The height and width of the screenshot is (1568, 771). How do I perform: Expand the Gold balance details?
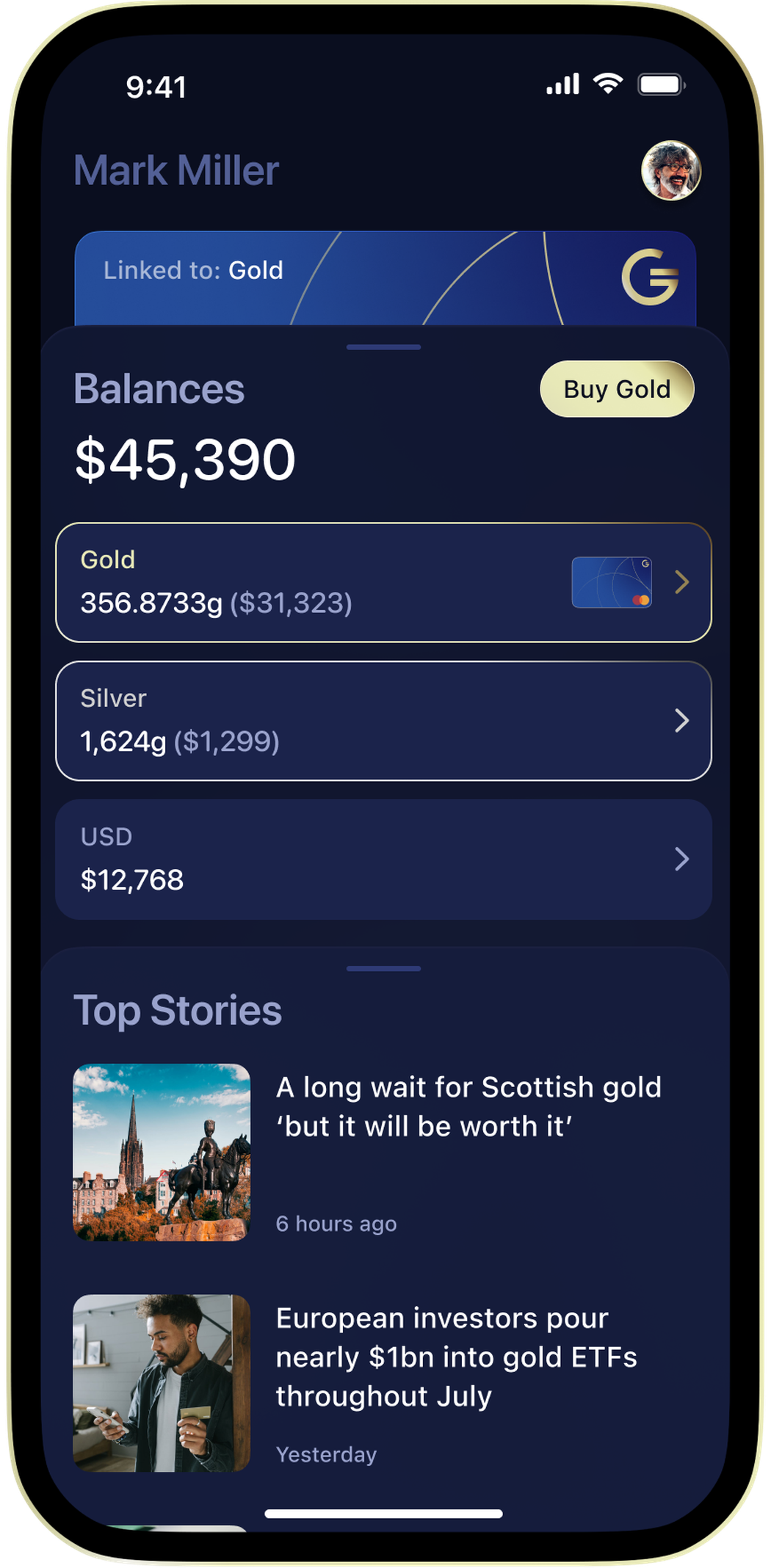tap(682, 582)
